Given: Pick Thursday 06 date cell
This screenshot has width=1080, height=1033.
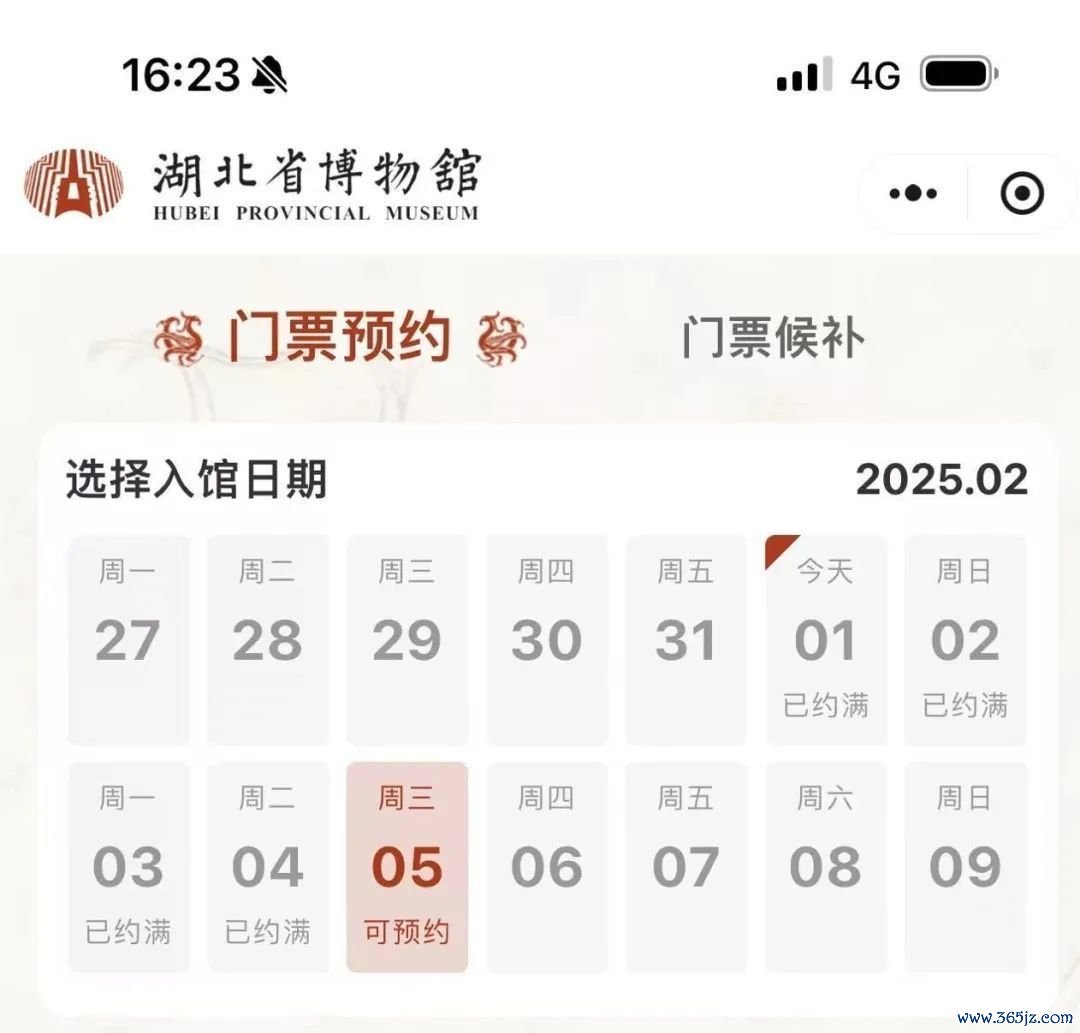Looking at the screenshot, I should tap(546, 866).
